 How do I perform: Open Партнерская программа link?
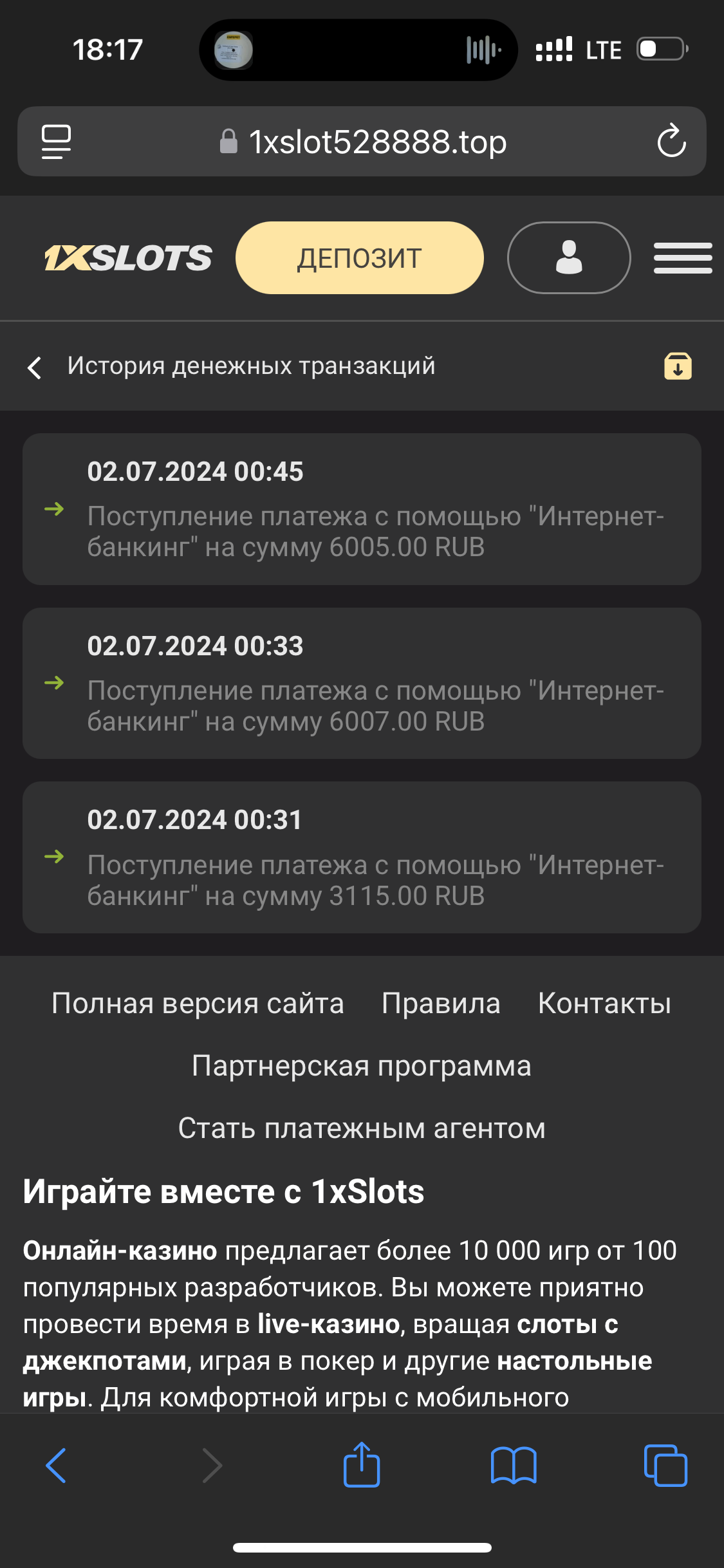(x=362, y=1066)
